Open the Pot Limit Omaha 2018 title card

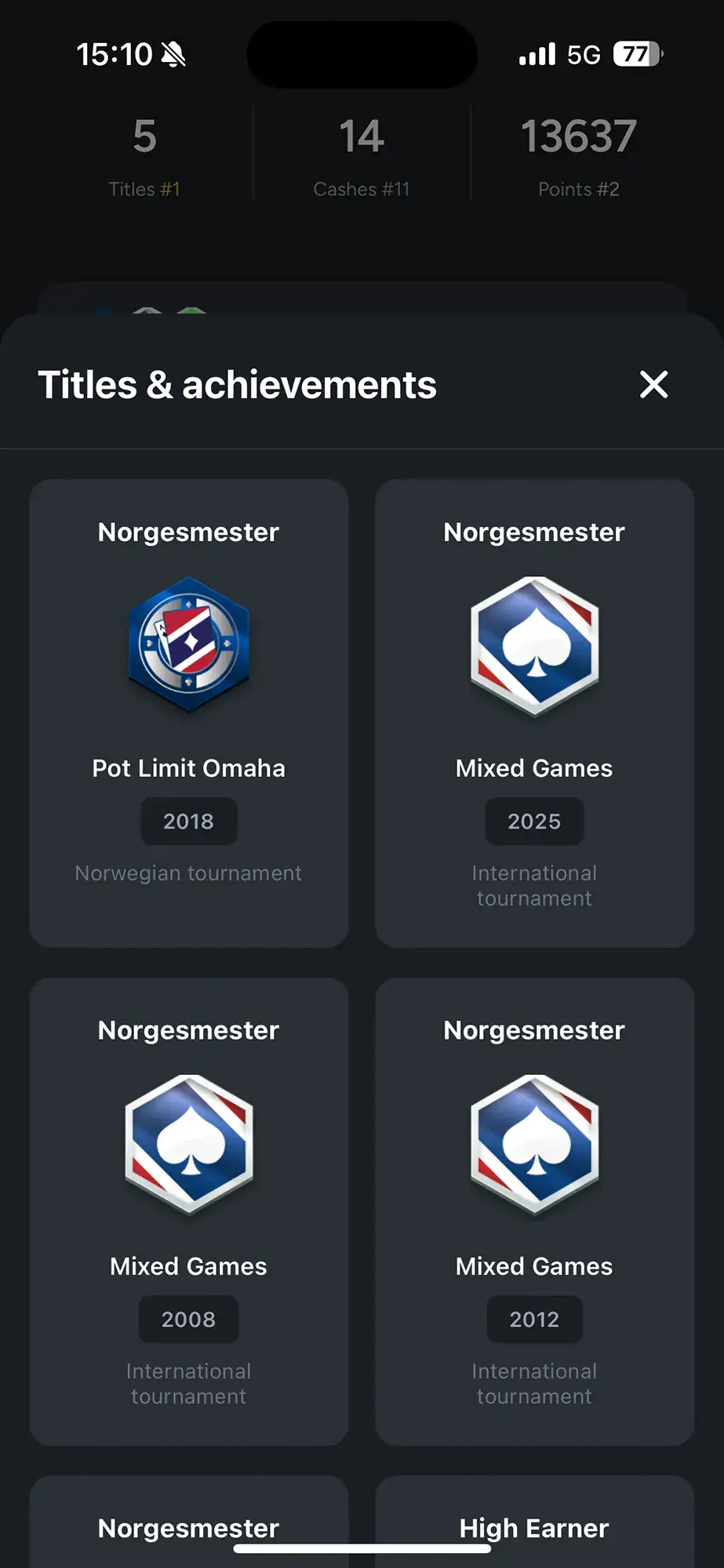189,713
